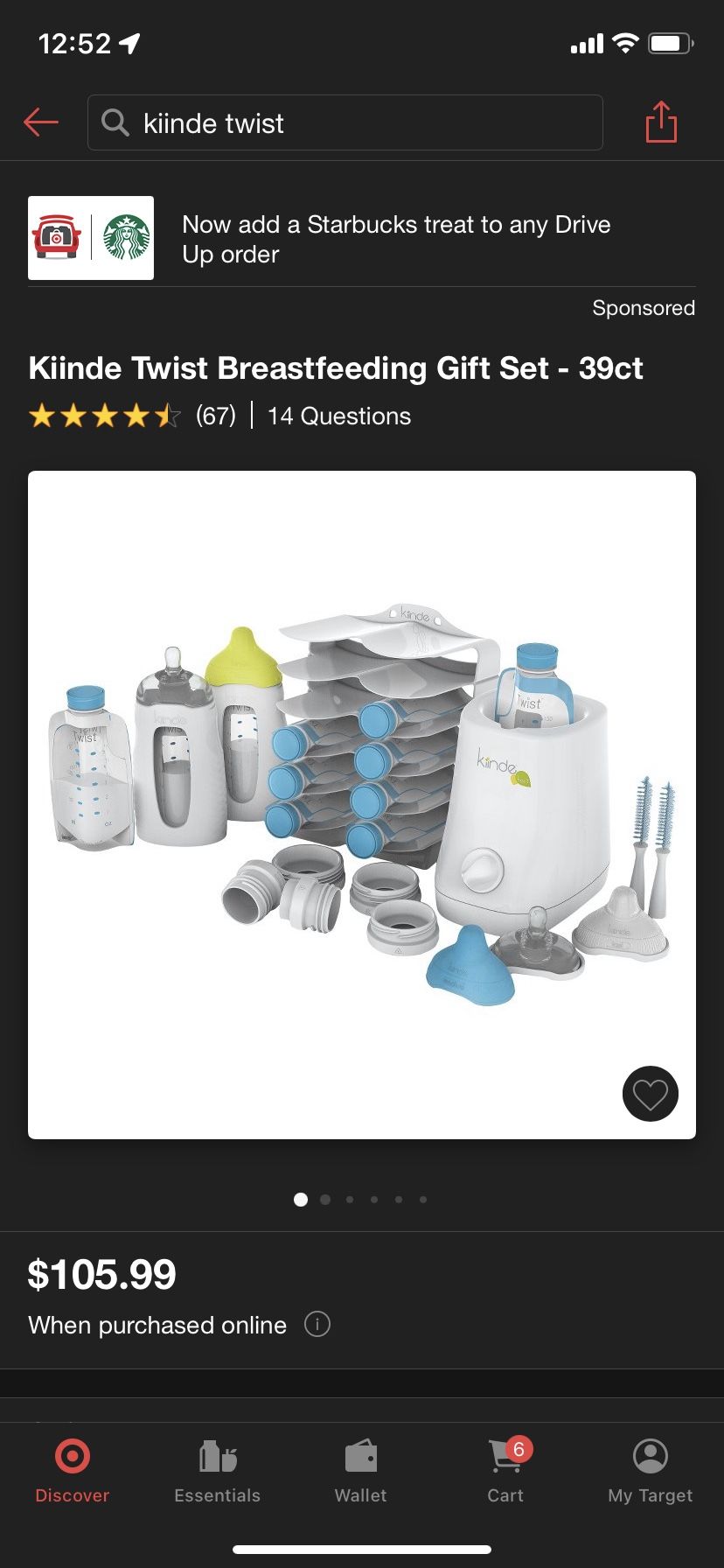This screenshot has width=724, height=1568.
Task: Go back with the red arrow
Action: (41, 122)
